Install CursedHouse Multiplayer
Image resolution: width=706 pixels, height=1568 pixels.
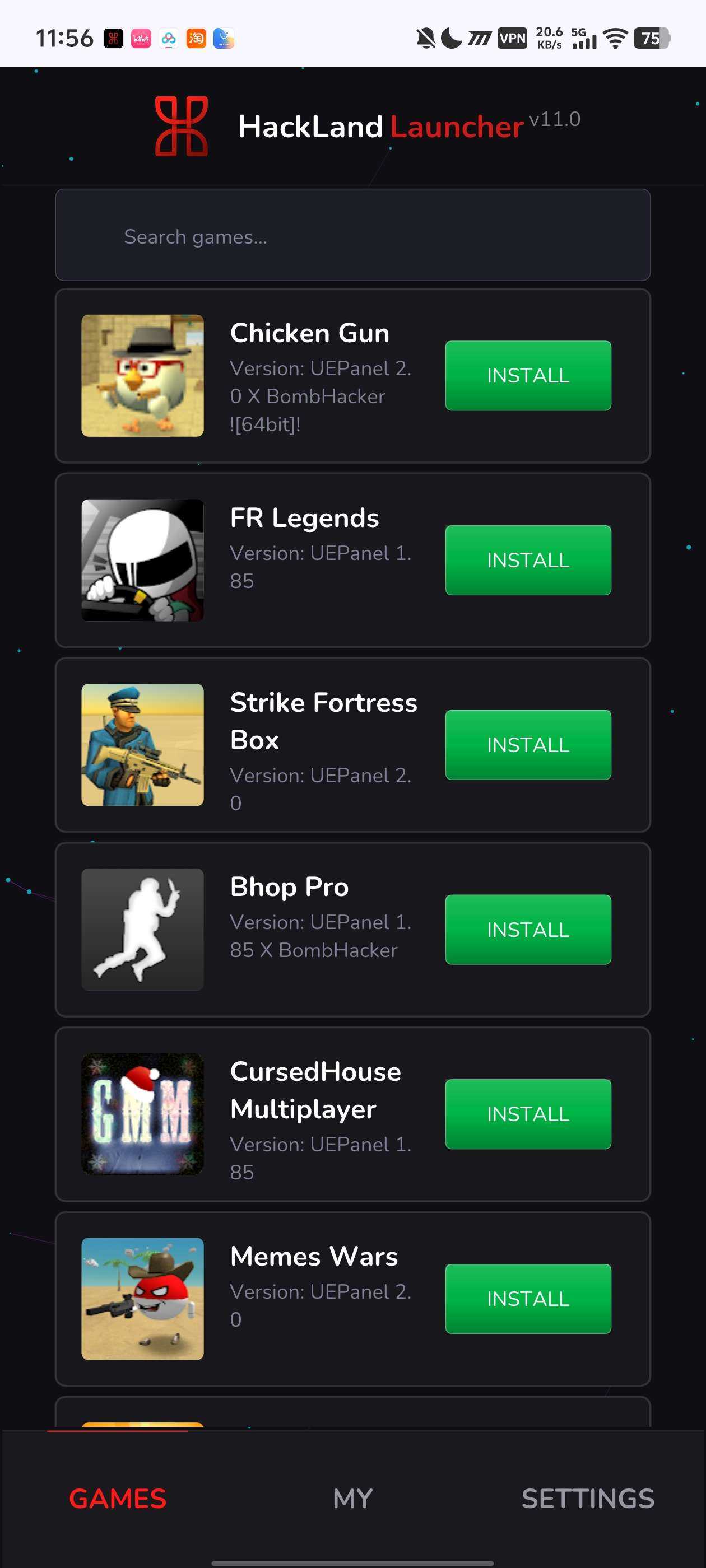click(x=527, y=1114)
